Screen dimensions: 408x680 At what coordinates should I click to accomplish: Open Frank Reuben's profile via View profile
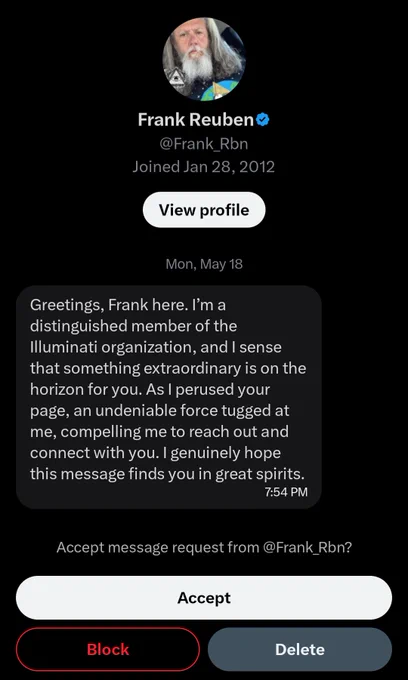click(204, 210)
